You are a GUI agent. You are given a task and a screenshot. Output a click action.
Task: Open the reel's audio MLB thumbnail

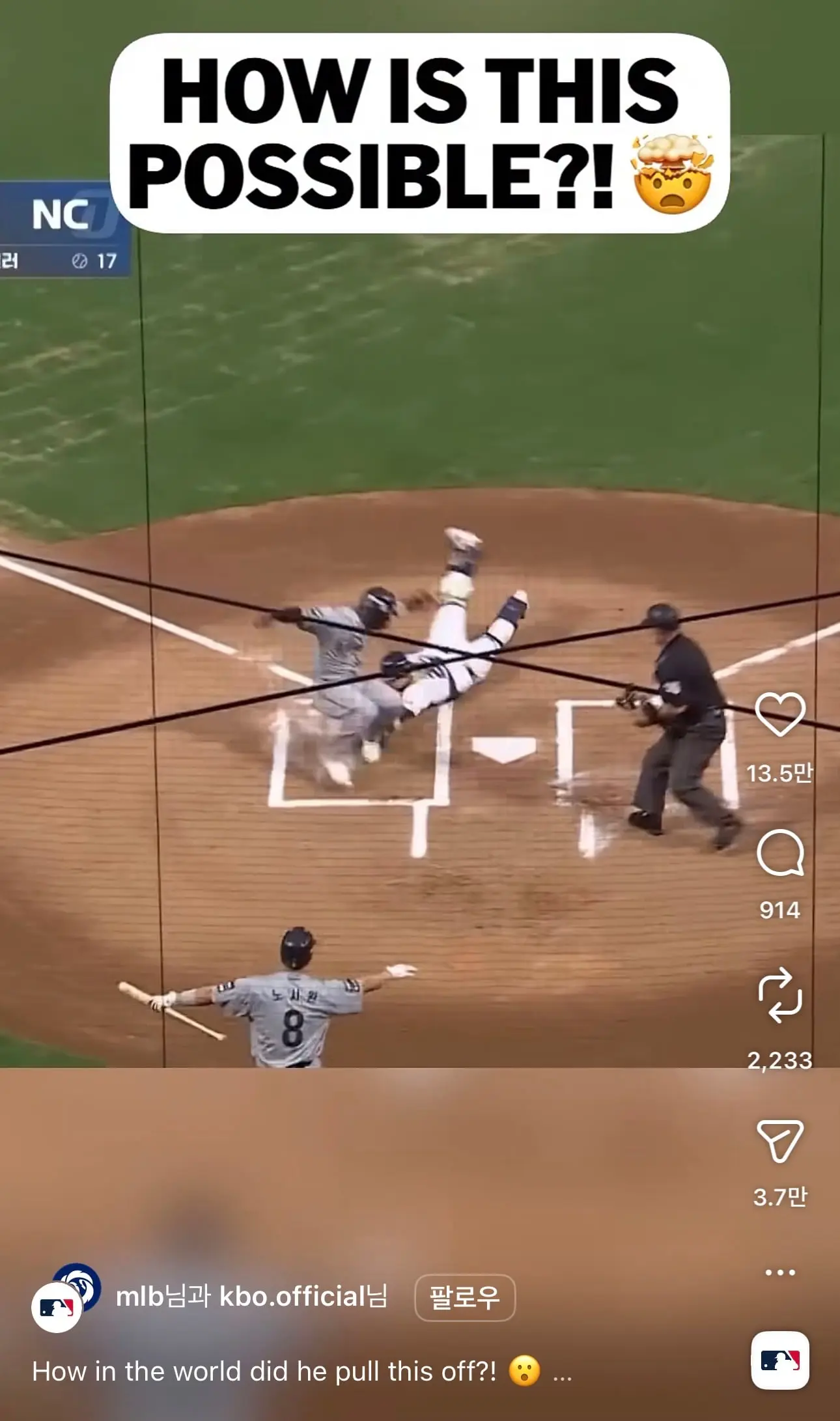780,1360
